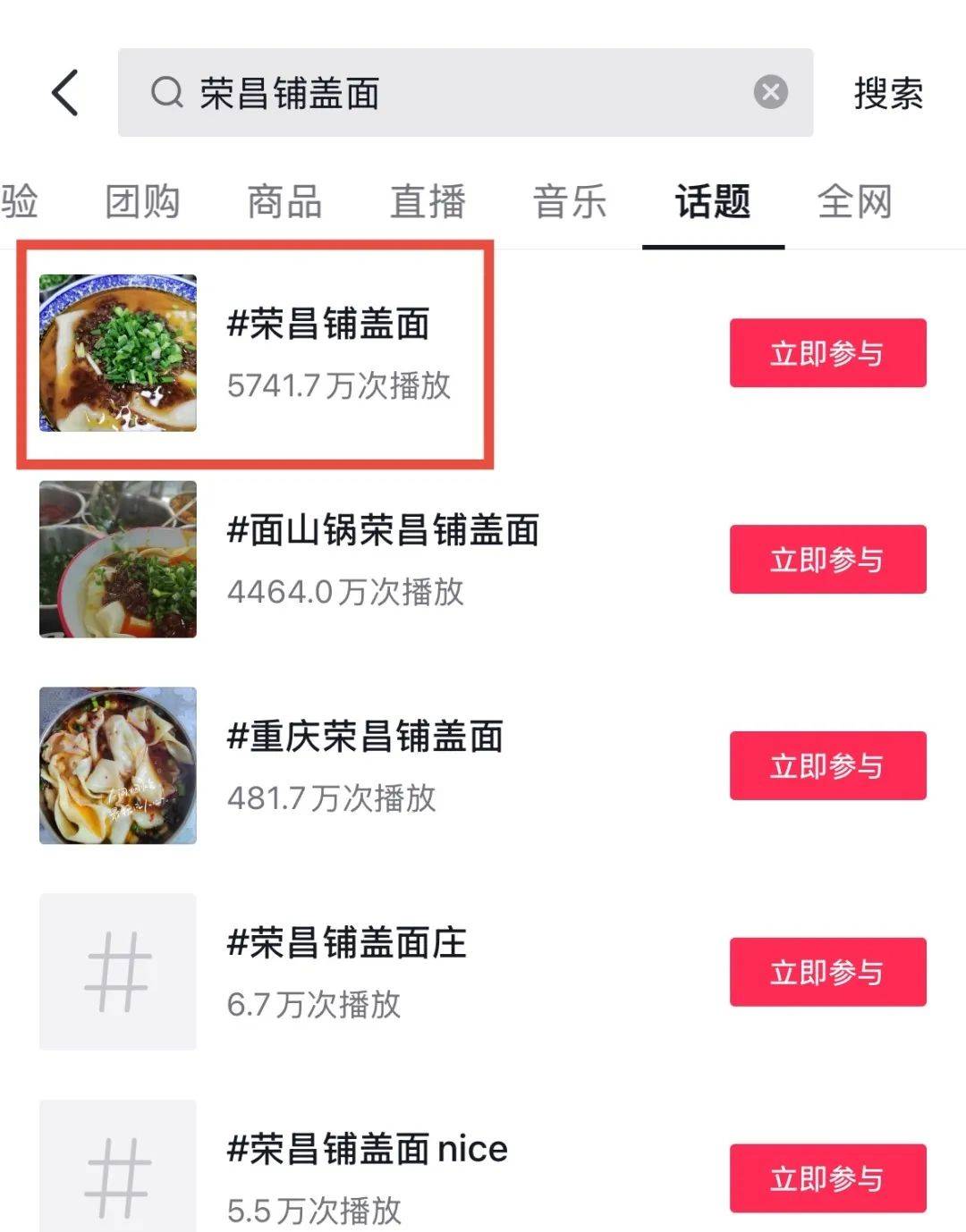The image size is (966, 1232).
Task: Clear the search text
Action: [x=770, y=92]
